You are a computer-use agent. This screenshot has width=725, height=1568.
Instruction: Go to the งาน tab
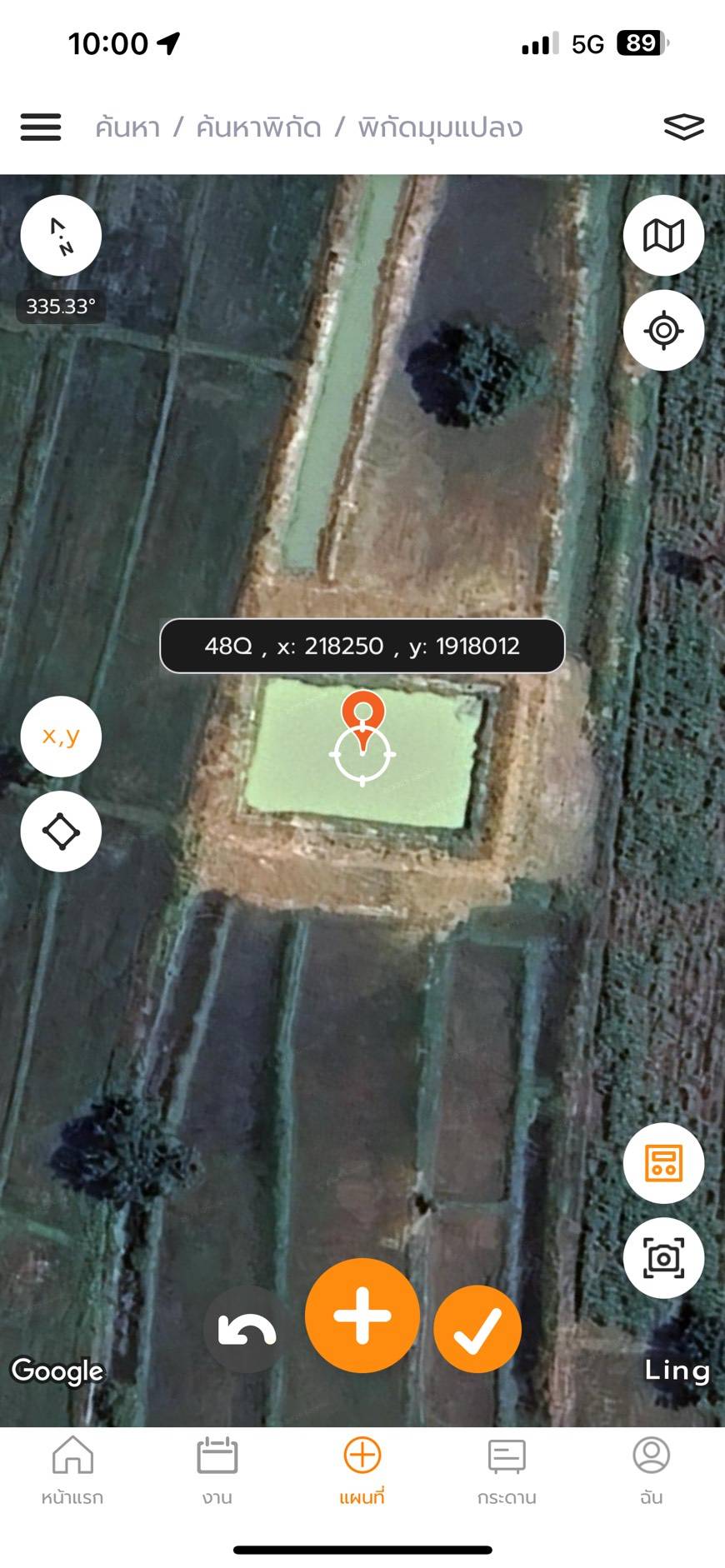217,1471
